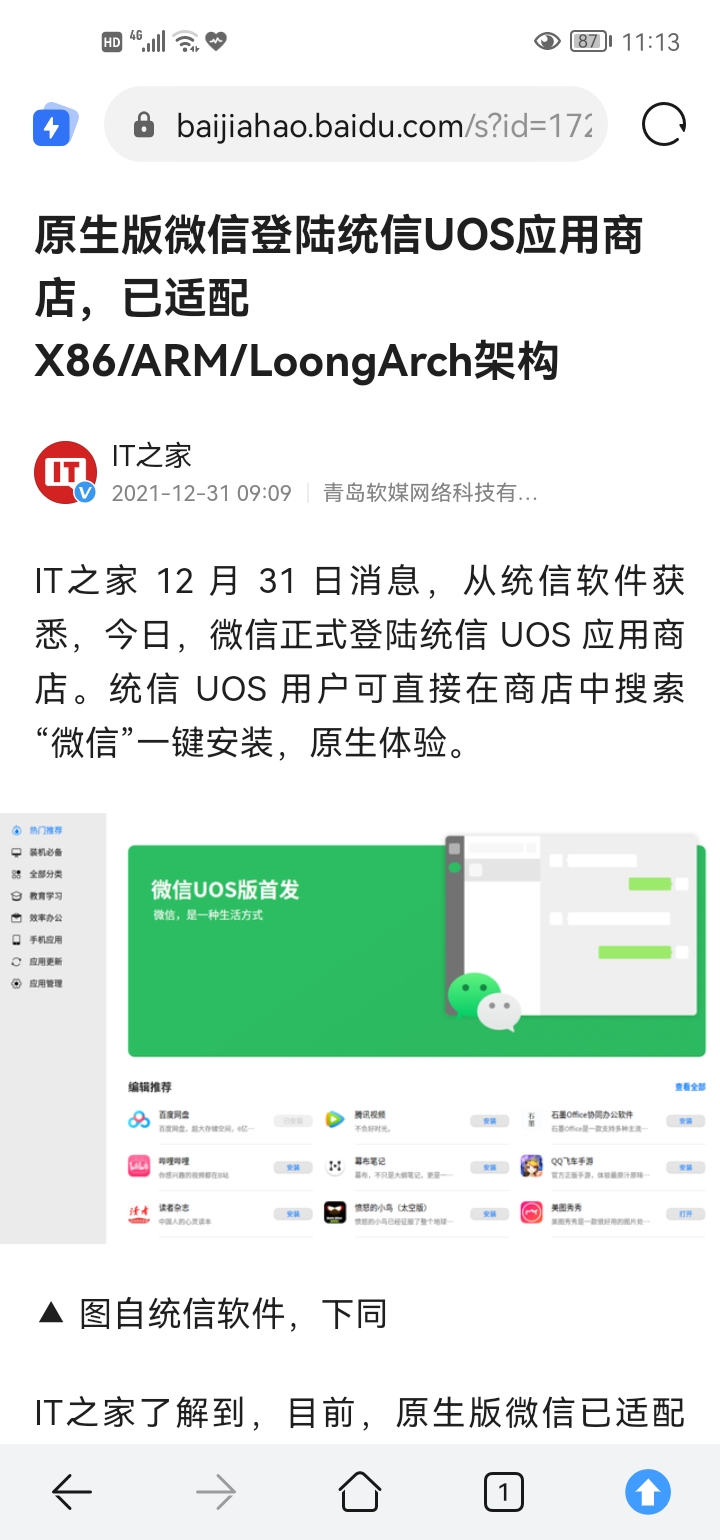Go back to the previous page
The width and height of the screenshot is (720, 1540).
[x=72, y=1493]
